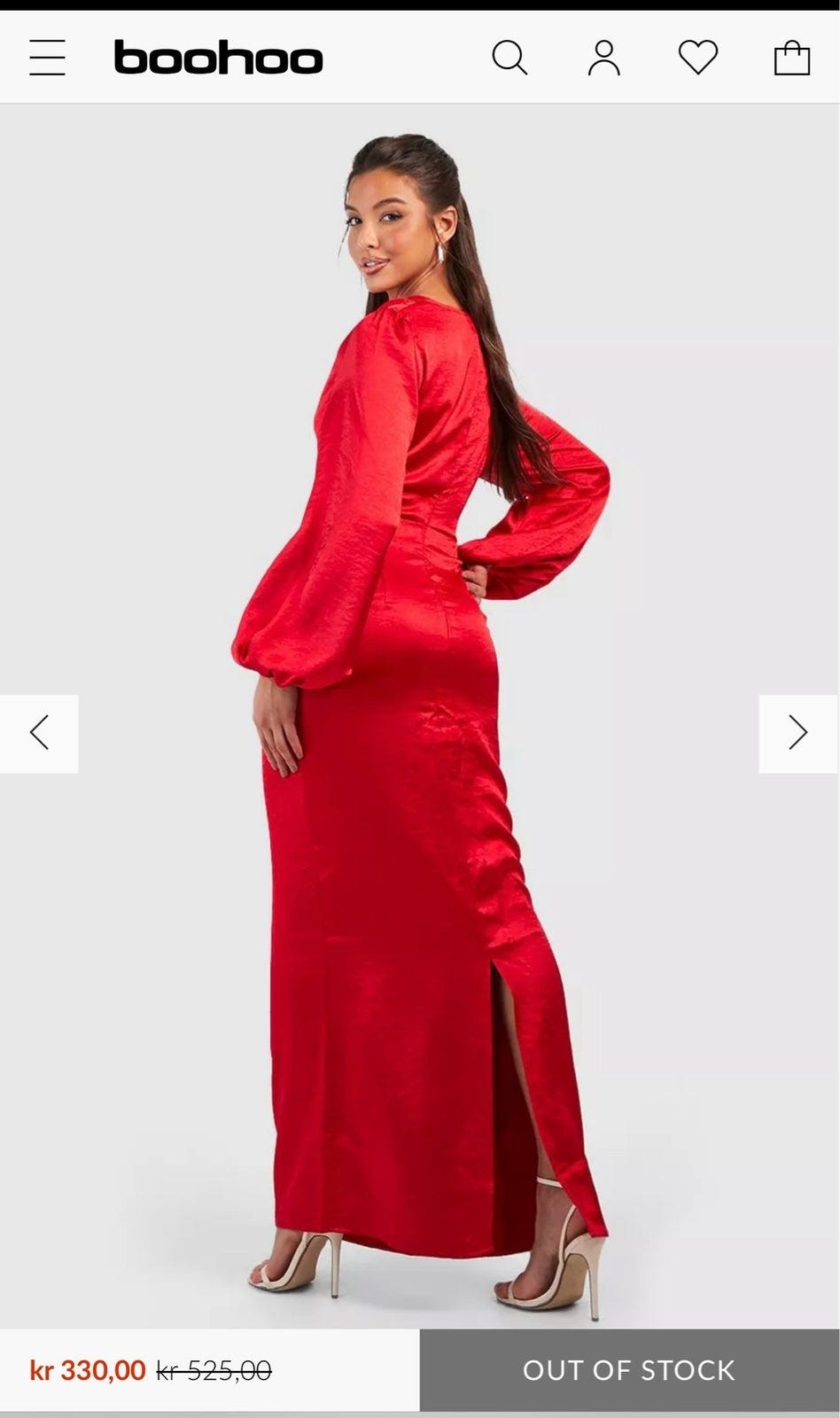The height and width of the screenshot is (1418, 840).
Task: Tap the boohoo logo to go home
Action: point(218,58)
